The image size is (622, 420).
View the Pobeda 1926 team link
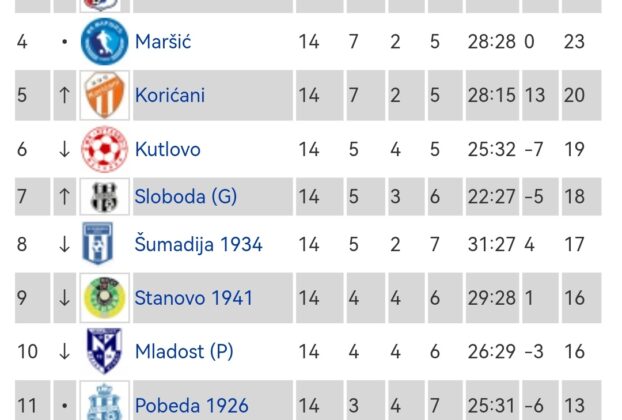pos(191,405)
